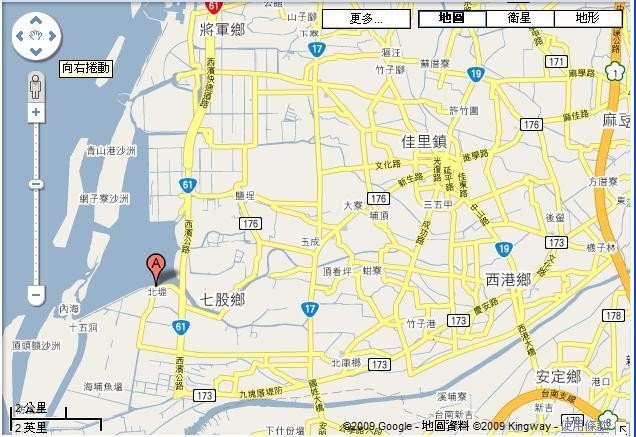The image size is (636, 437).
Task: Pan the map upward with the up arrow
Action: [37, 21]
